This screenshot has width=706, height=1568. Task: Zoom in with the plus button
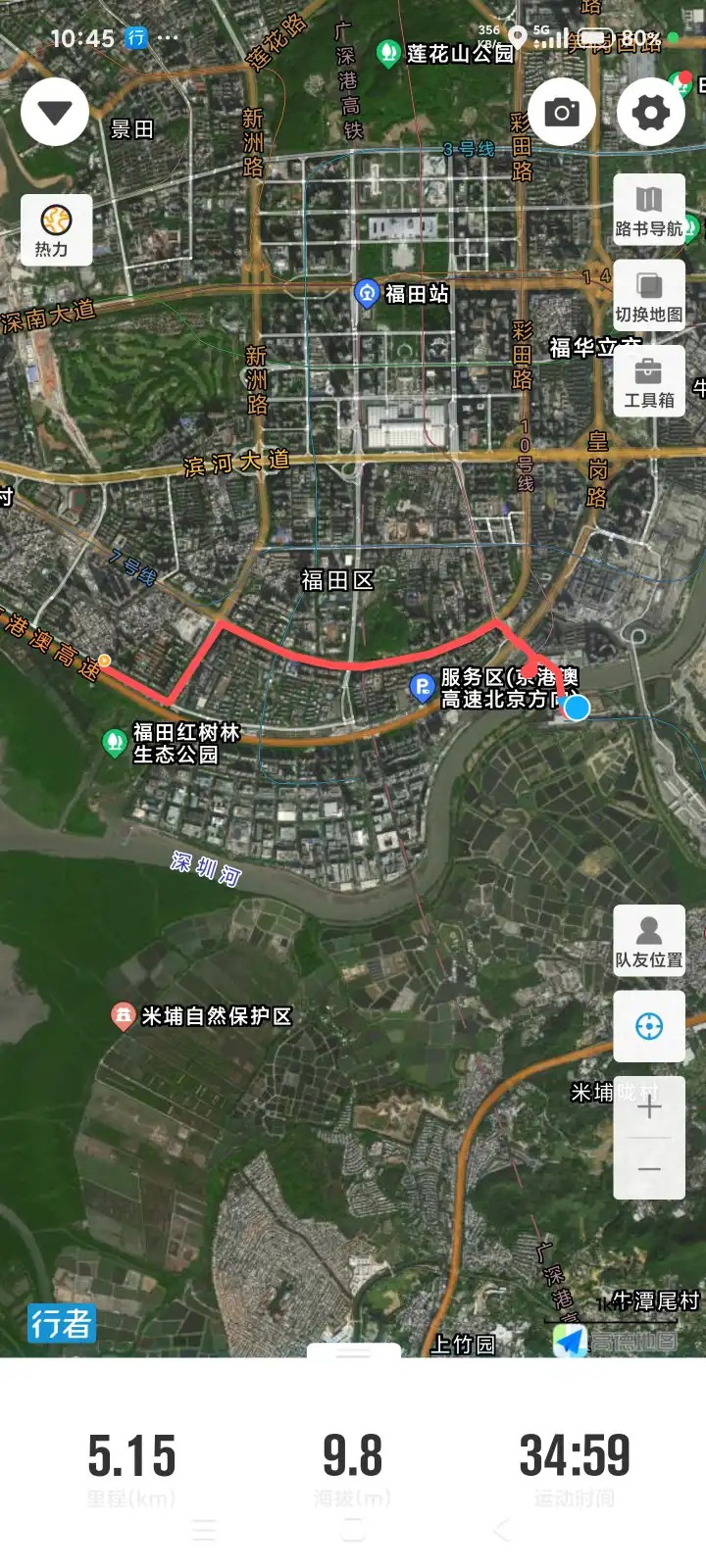pyautogui.click(x=648, y=1107)
